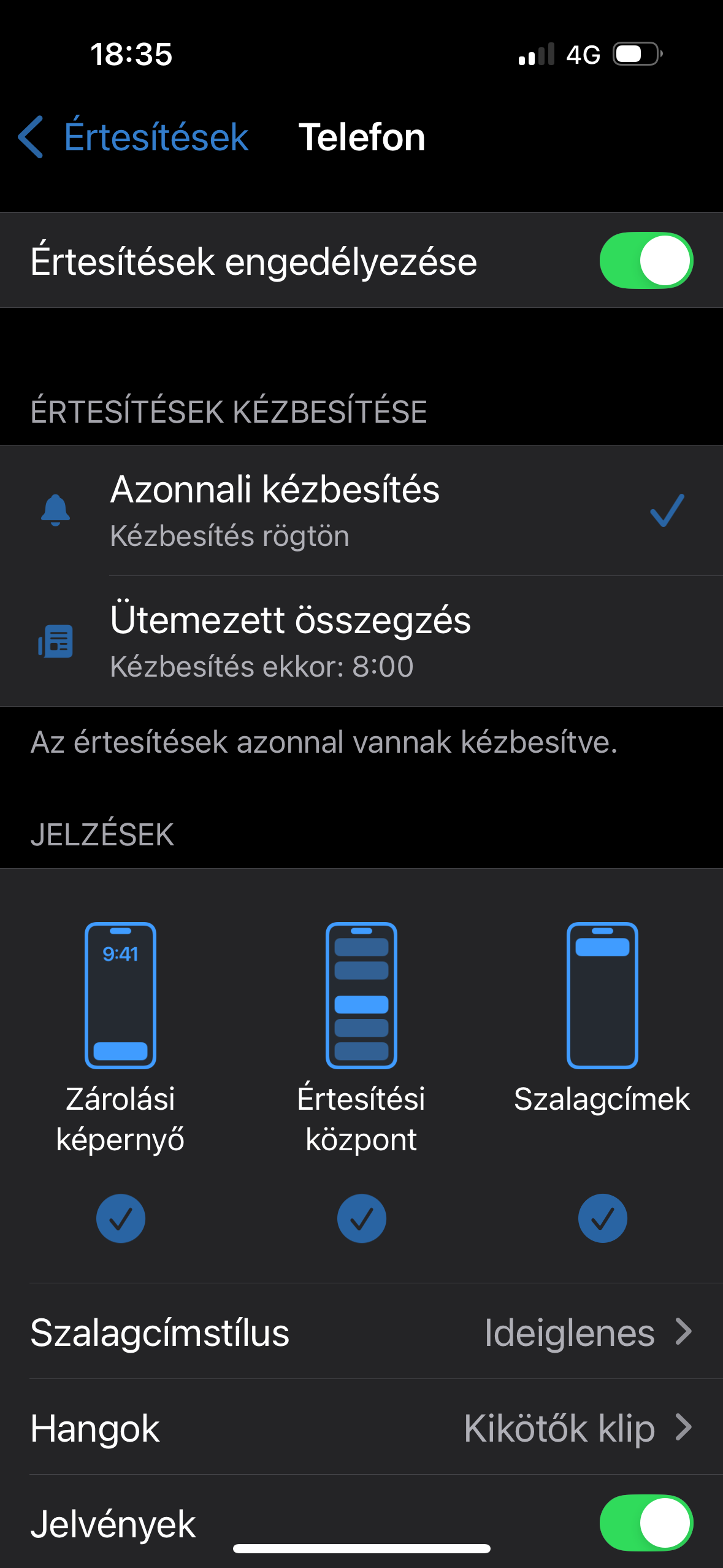Toggle Értesítések engedélyezése switch
This screenshot has height=1568, width=723.
tap(646, 261)
